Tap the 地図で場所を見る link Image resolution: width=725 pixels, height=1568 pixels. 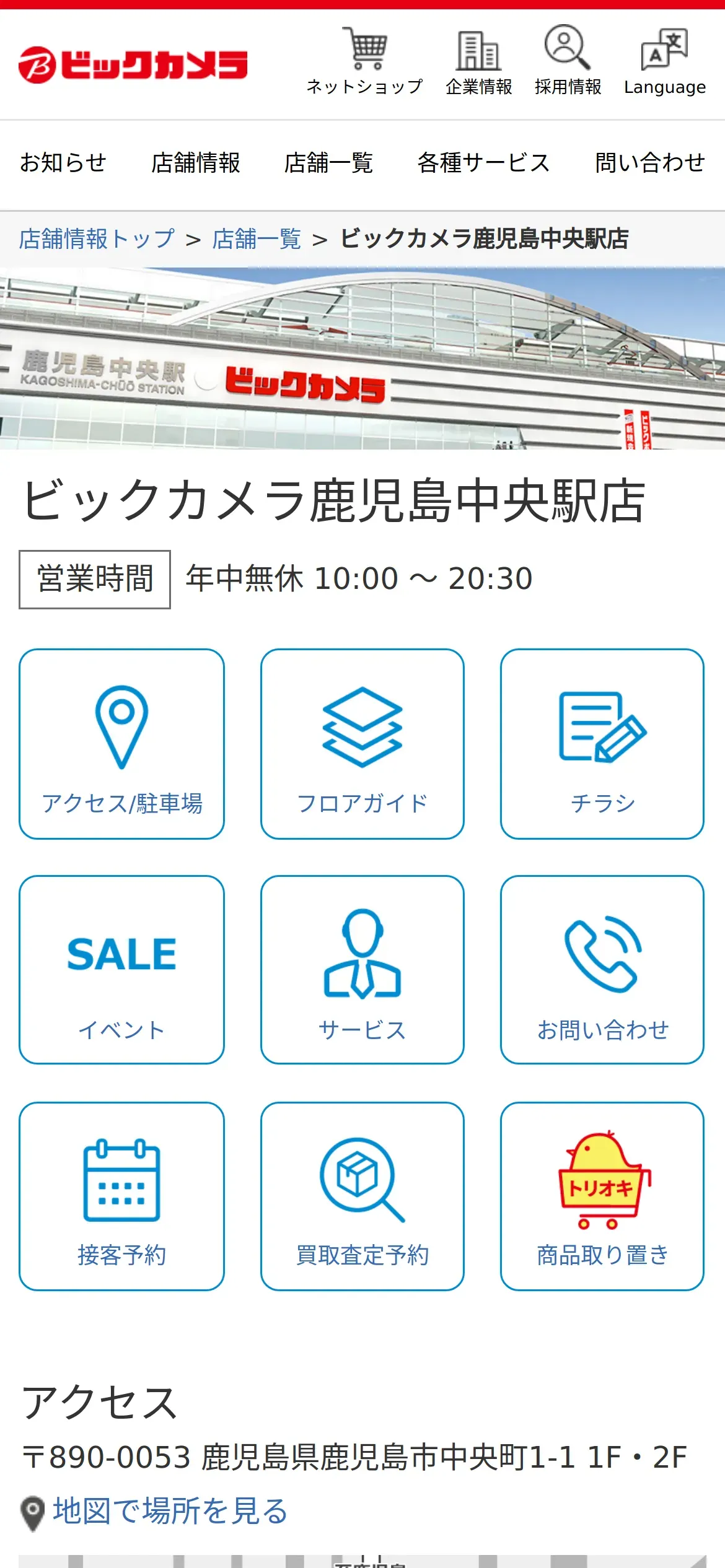click(169, 1511)
